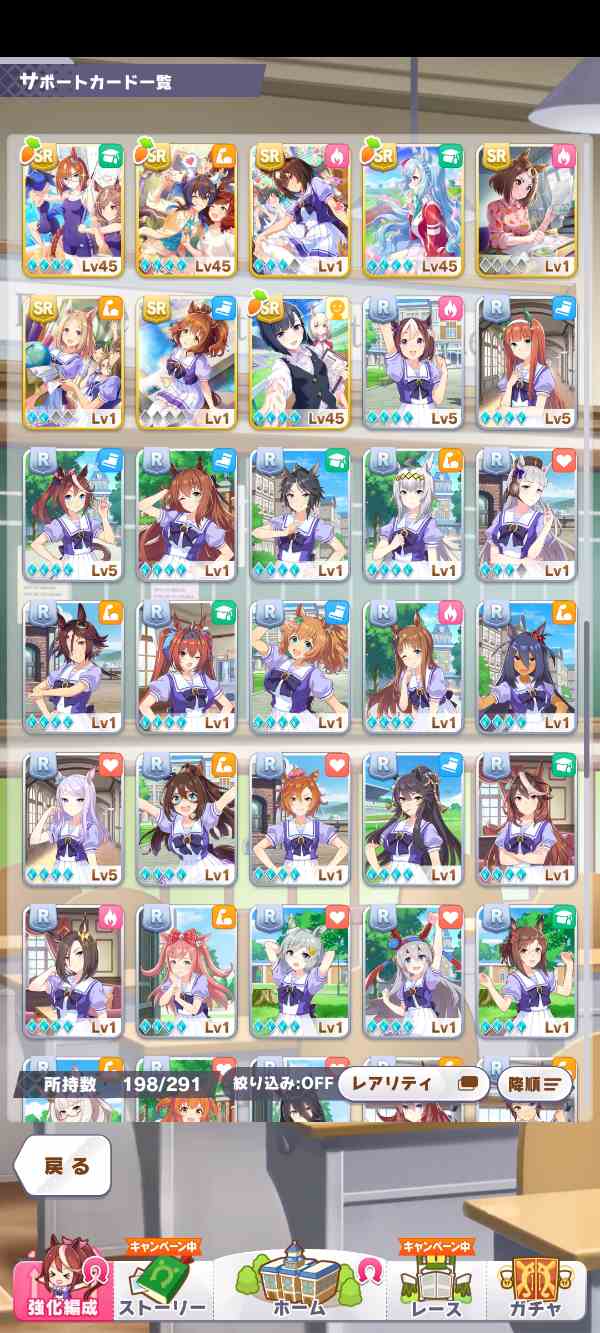Screen dimensions: 600x1333
Task: Open the first SR Lv45 swimsuit card
Action: click(73, 210)
